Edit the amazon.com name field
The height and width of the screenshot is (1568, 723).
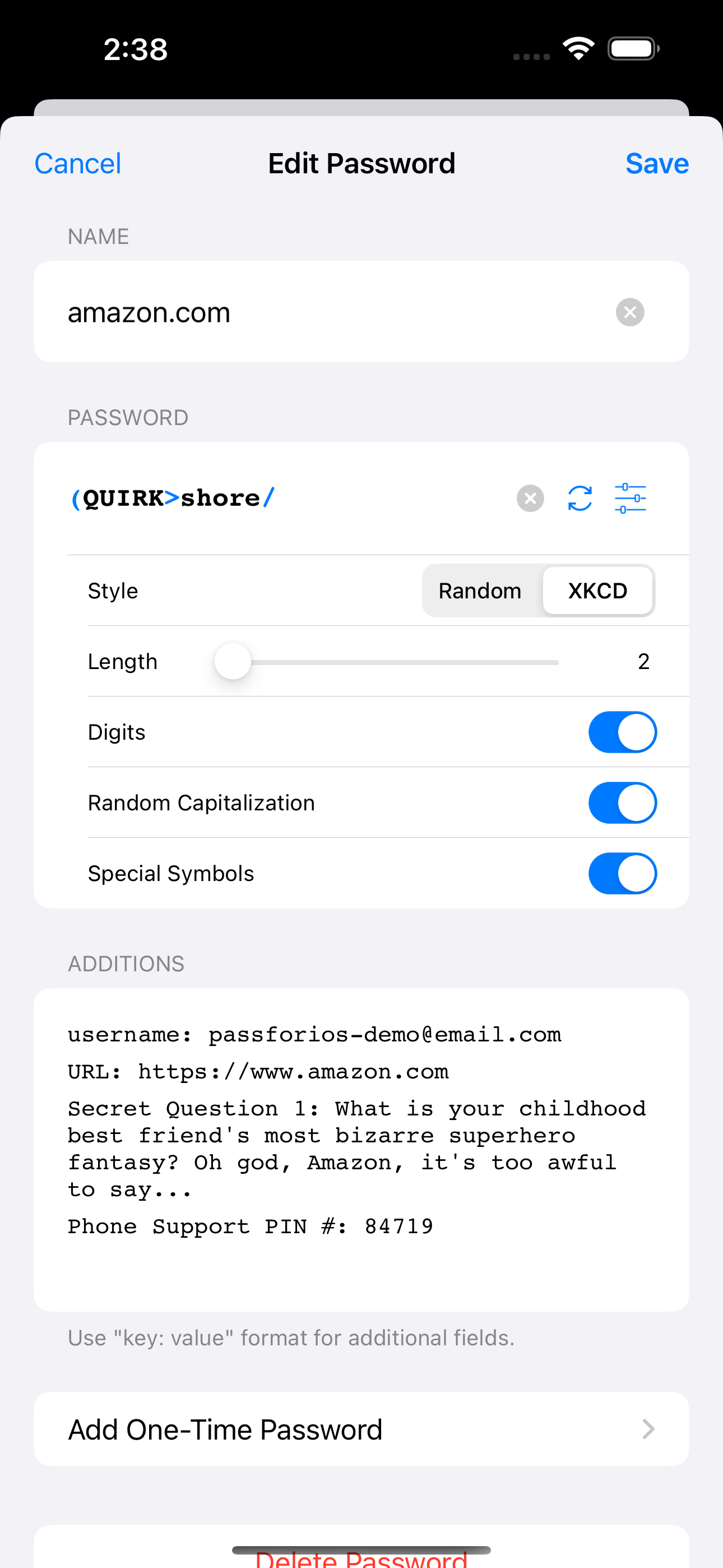pos(304,312)
